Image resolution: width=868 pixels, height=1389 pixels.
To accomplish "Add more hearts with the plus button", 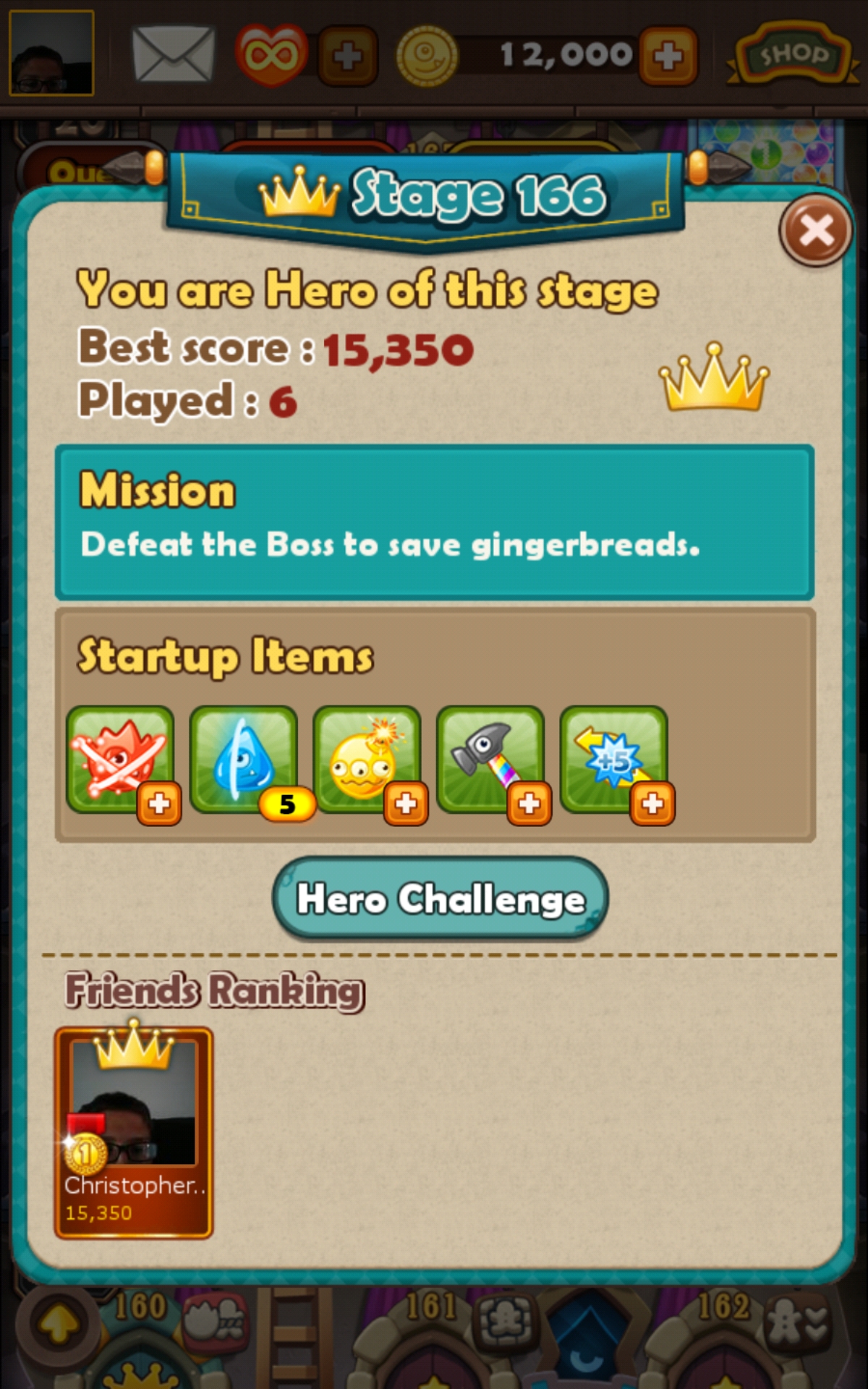I will [348, 56].
